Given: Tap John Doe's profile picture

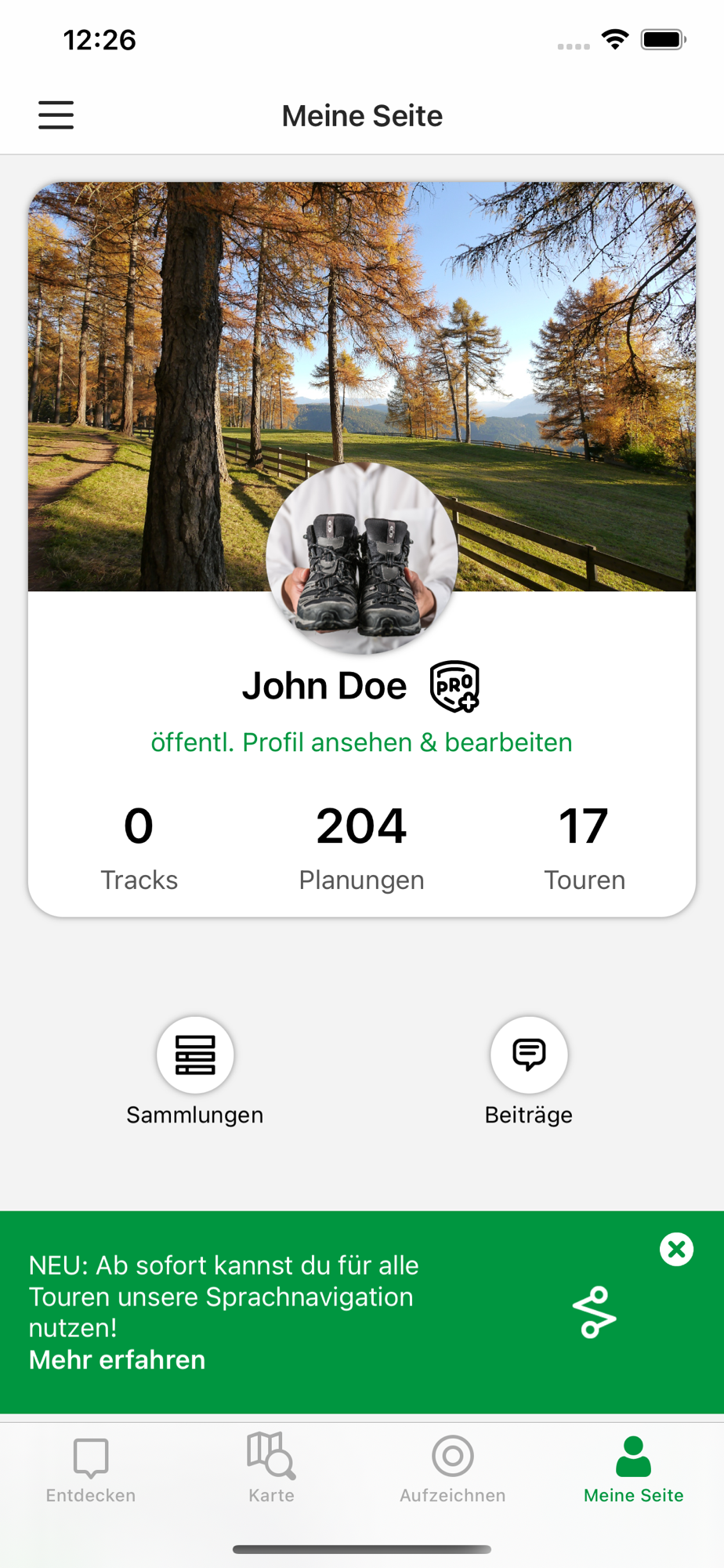Looking at the screenshot, I should coord(362,558).
